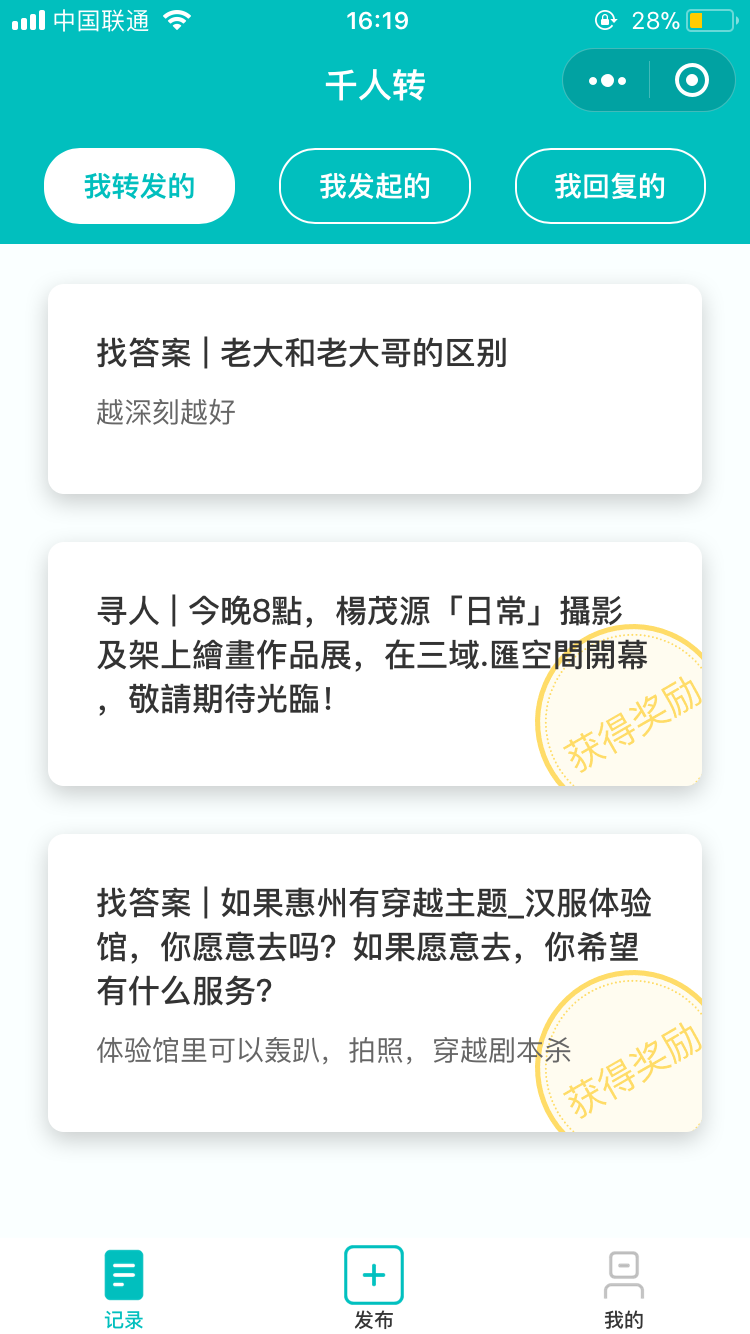Select the 我转发的 tab
The height and width of the screenshot is (1334, 750).
click(x=139, y=186)
